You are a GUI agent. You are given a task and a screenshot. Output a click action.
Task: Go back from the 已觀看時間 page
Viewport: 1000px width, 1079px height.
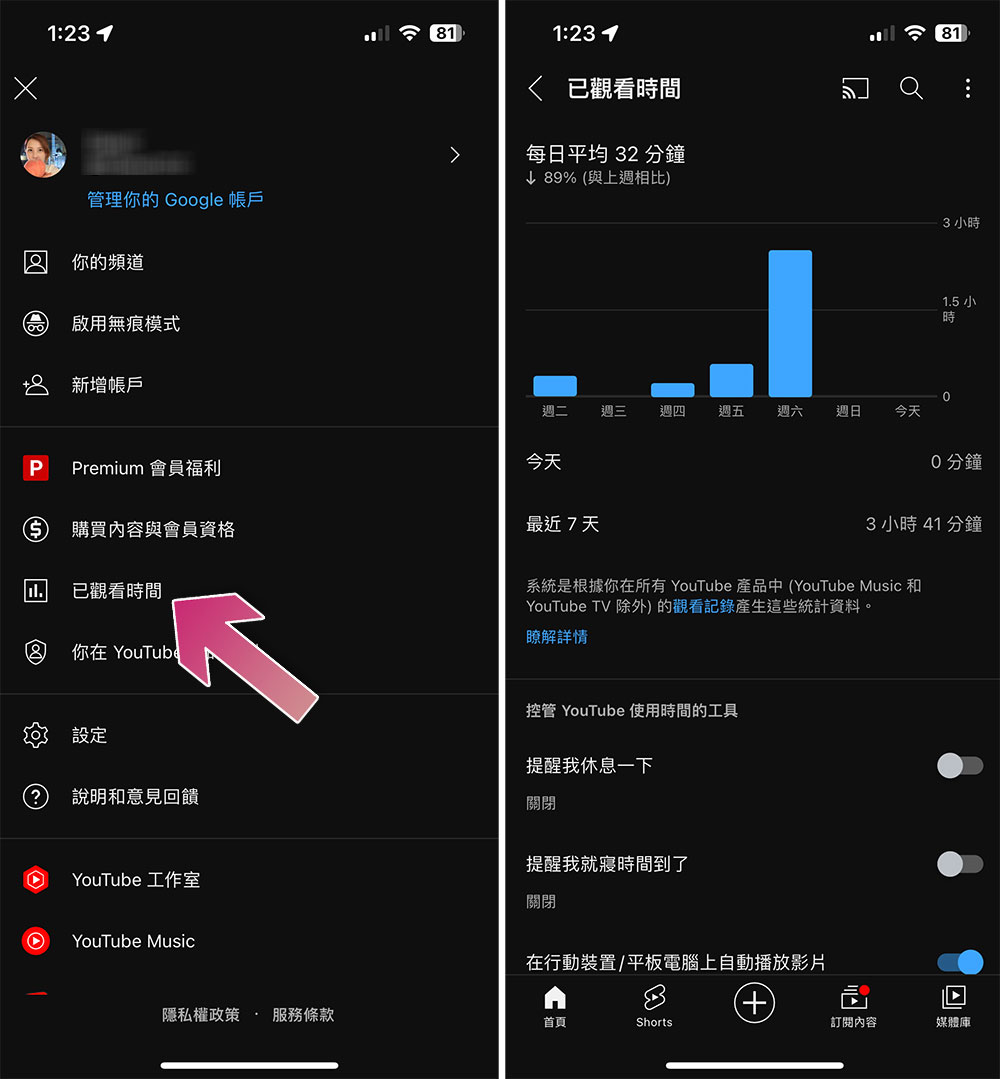(x=536, y=89)
